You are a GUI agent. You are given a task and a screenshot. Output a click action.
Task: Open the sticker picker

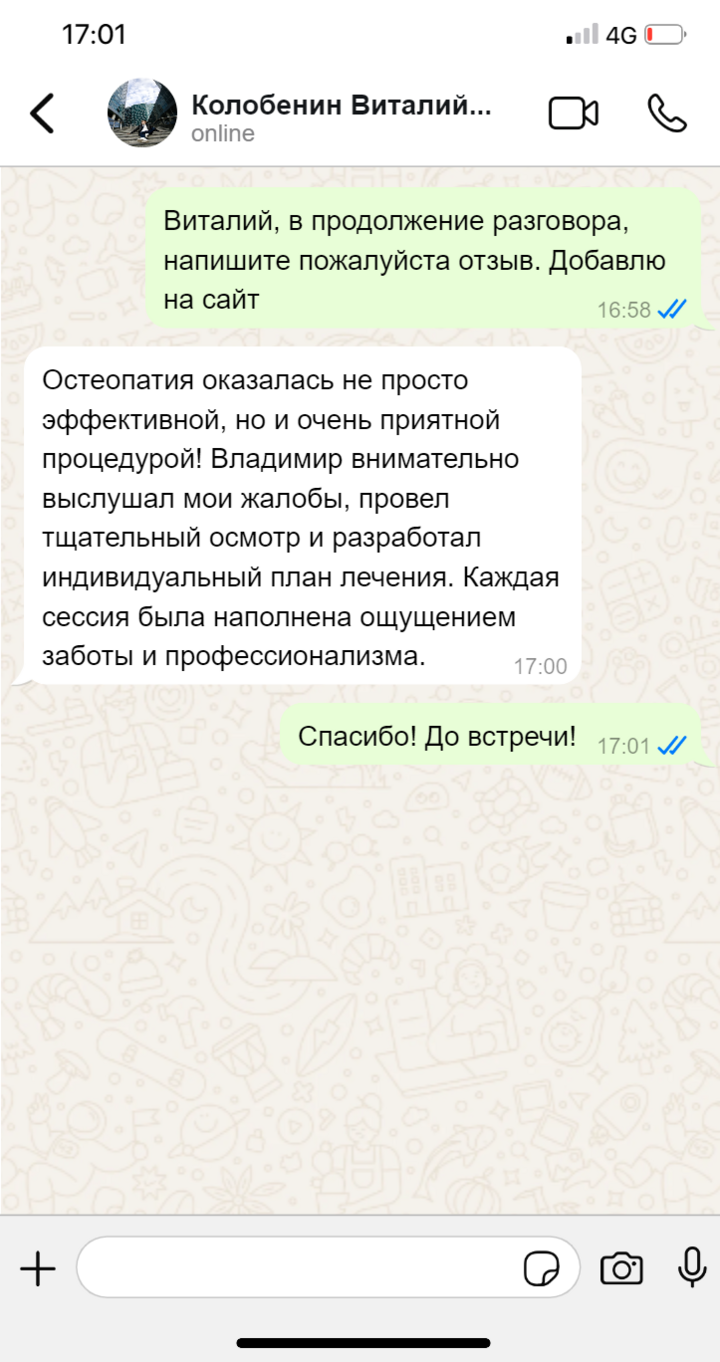point(542,1269)
